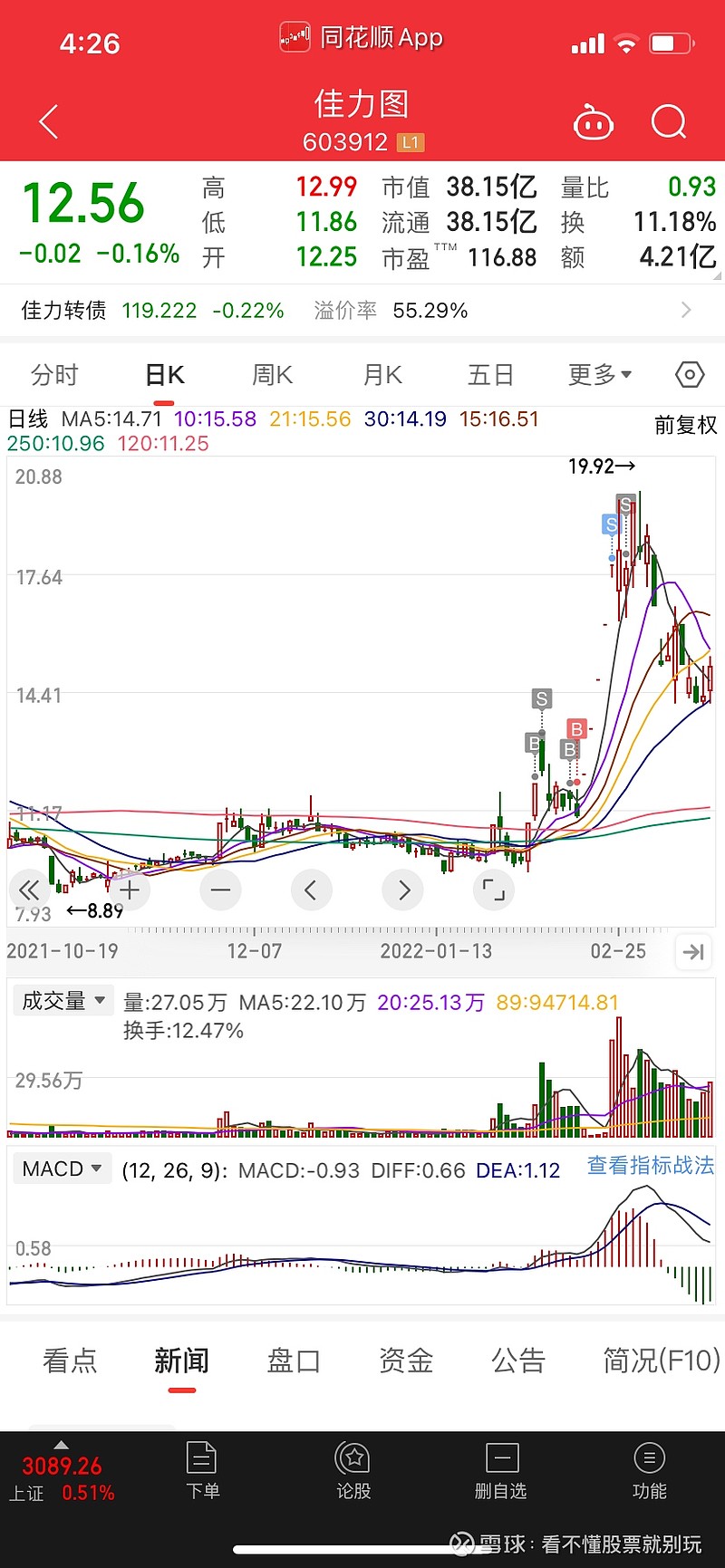Image resolution: width=725 pixels, height=1568 pixels.
Task: Go back with the left arrow
Action: [x=47, y=122]
